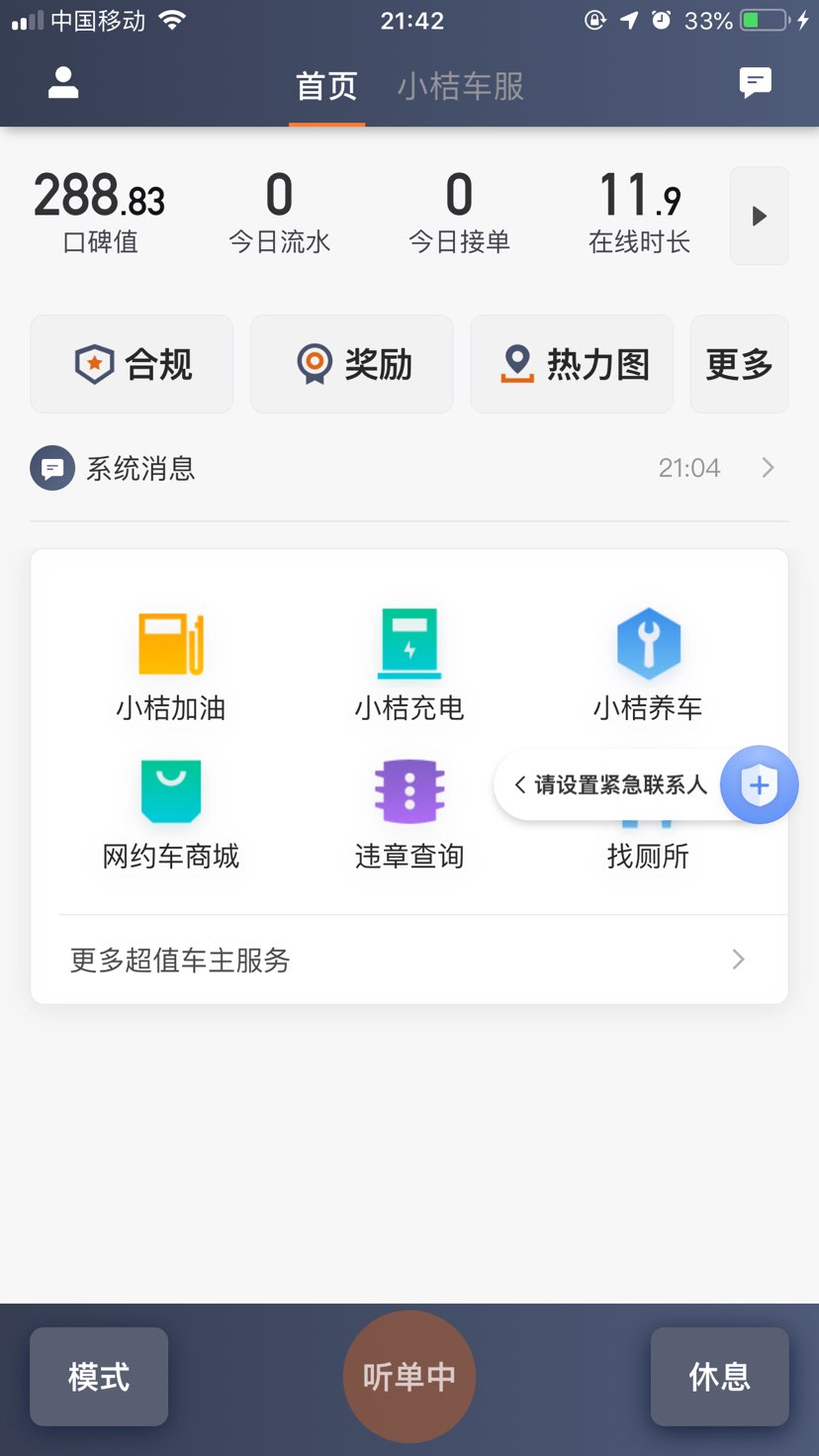Open 系统消息 via chevron arrow

(768, 468)
